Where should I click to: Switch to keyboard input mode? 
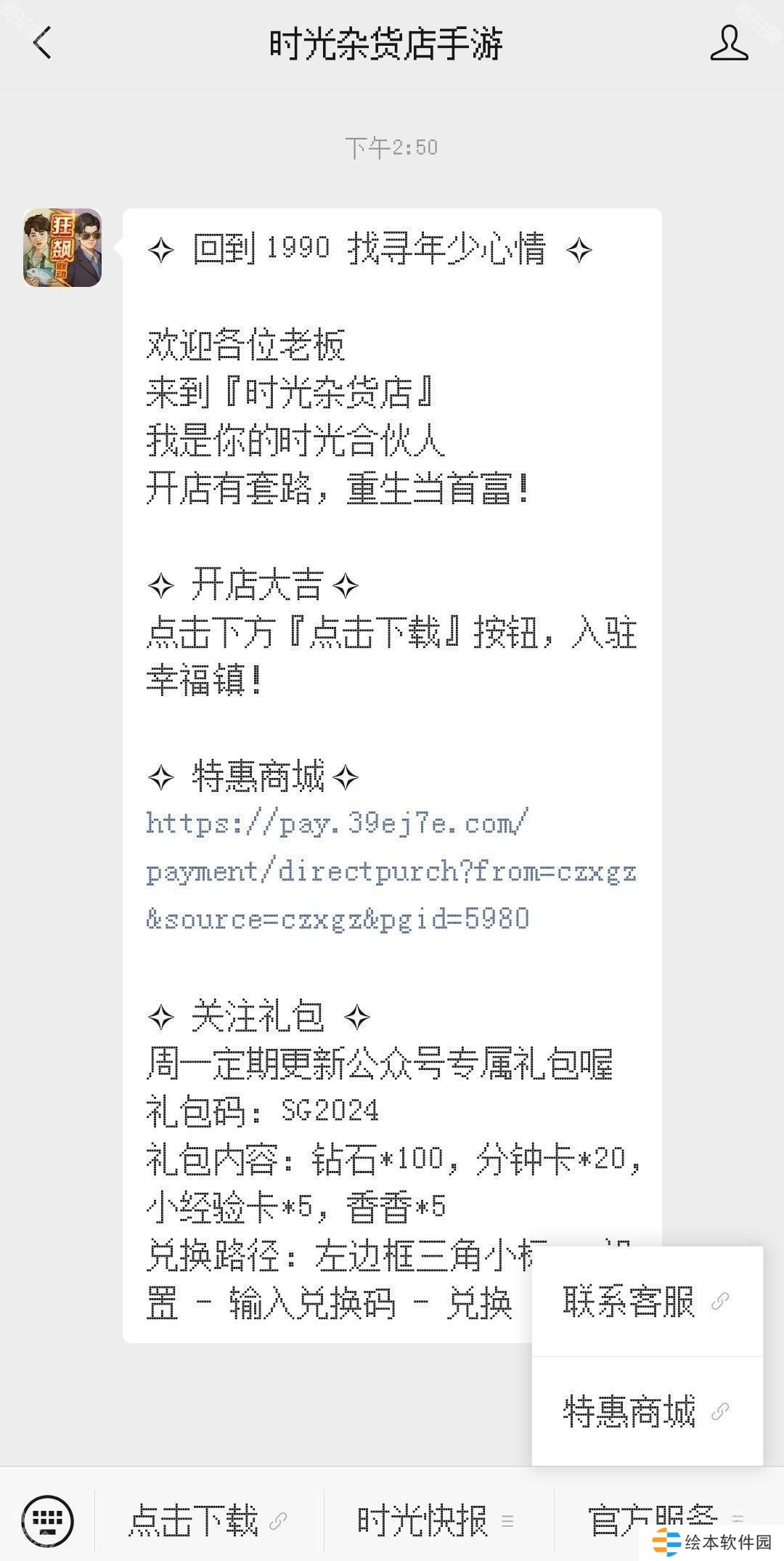tap(48, 1519)
